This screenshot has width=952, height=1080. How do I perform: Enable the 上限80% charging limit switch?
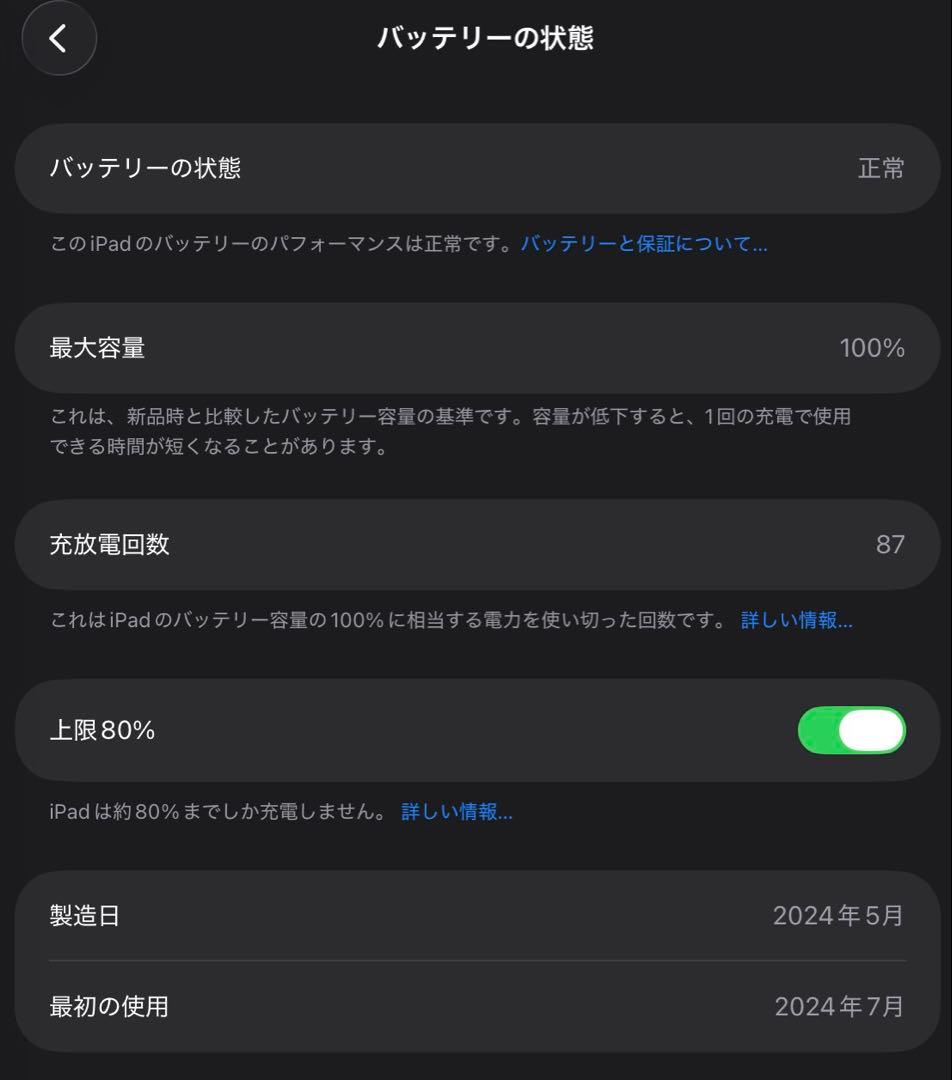pyautogui.click(x=851, y=731)
